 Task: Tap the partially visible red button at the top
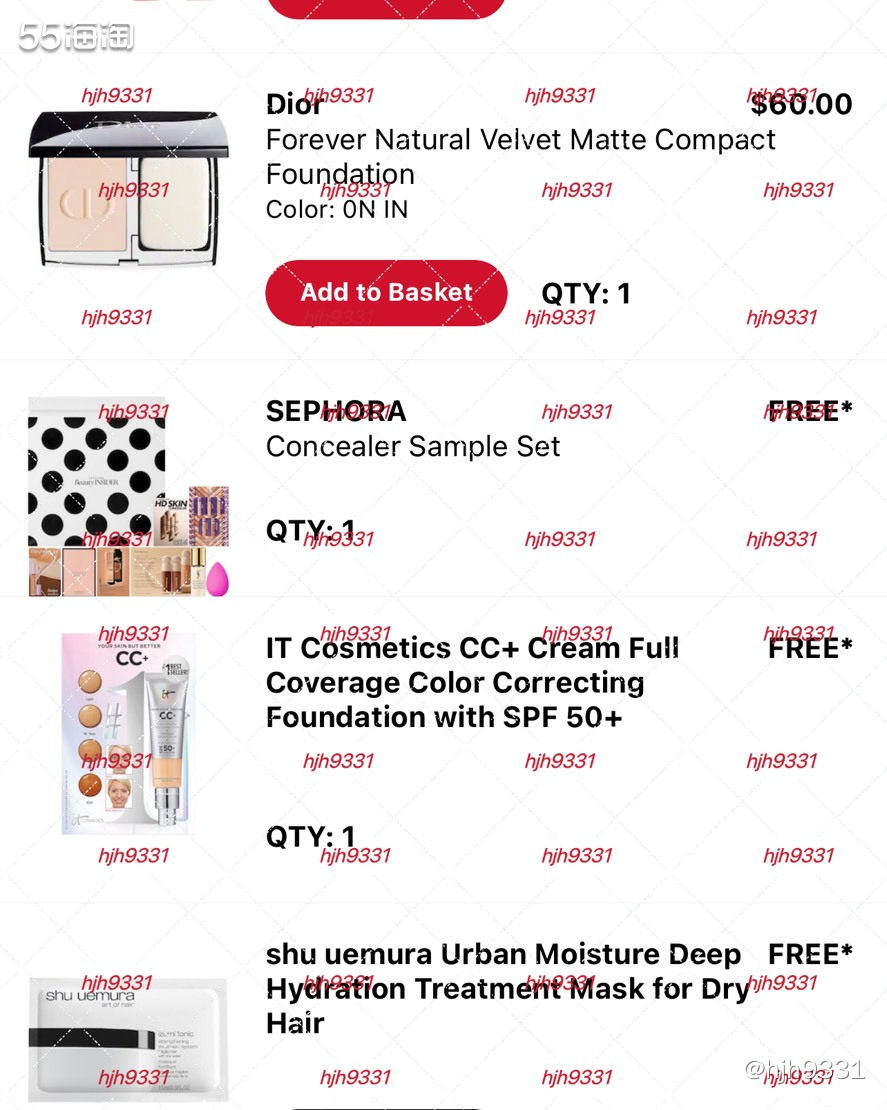(x=386, y=8)
